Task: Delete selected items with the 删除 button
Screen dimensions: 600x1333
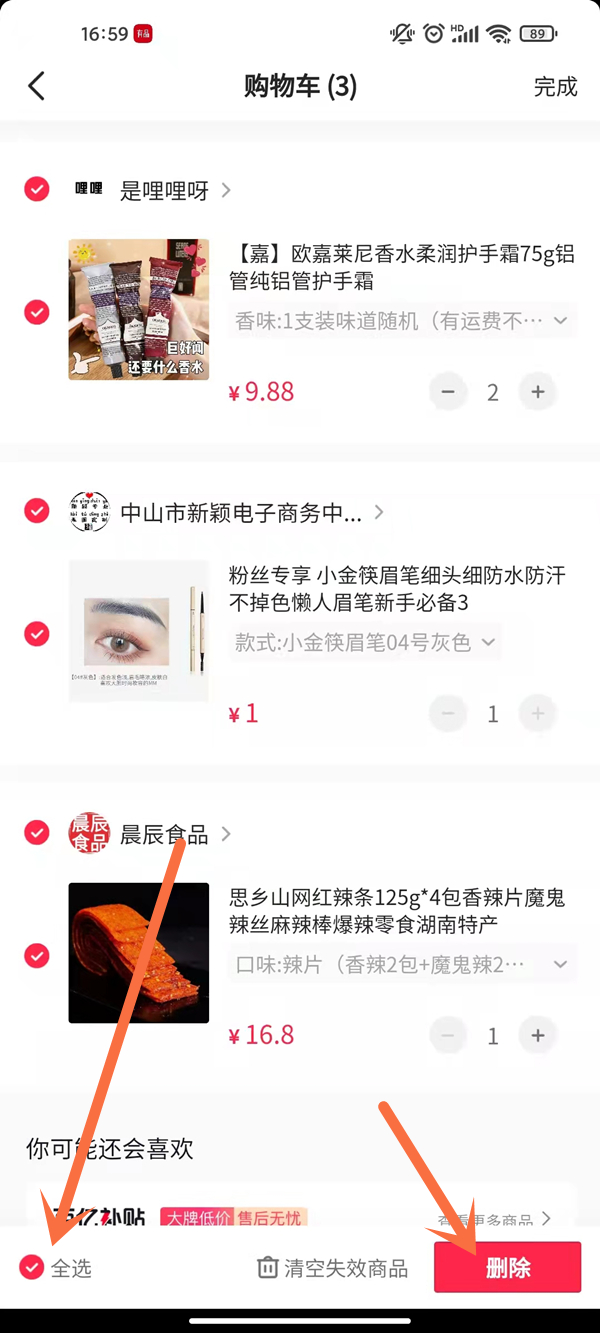Action: [507, 1268]
